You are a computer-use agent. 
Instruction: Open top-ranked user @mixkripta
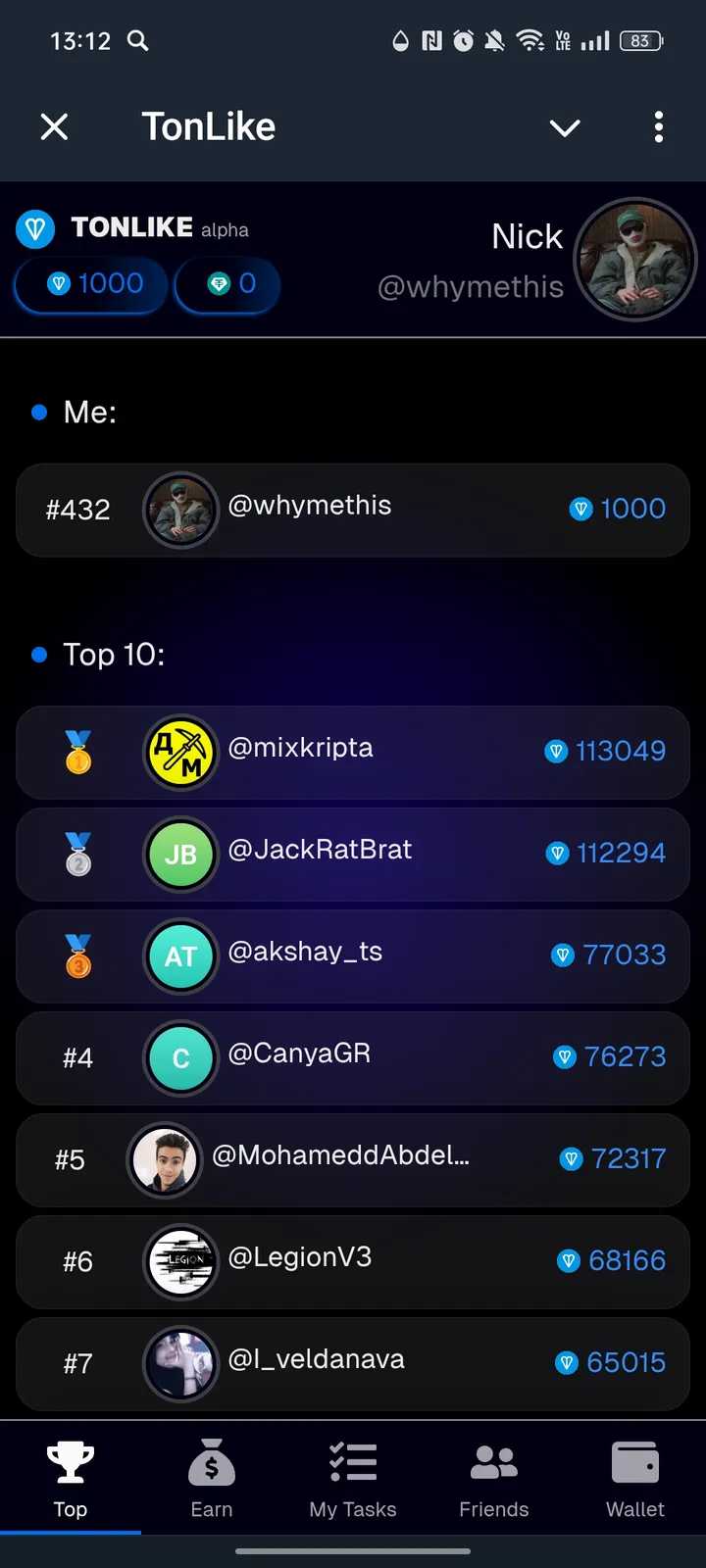pos(353,752)
